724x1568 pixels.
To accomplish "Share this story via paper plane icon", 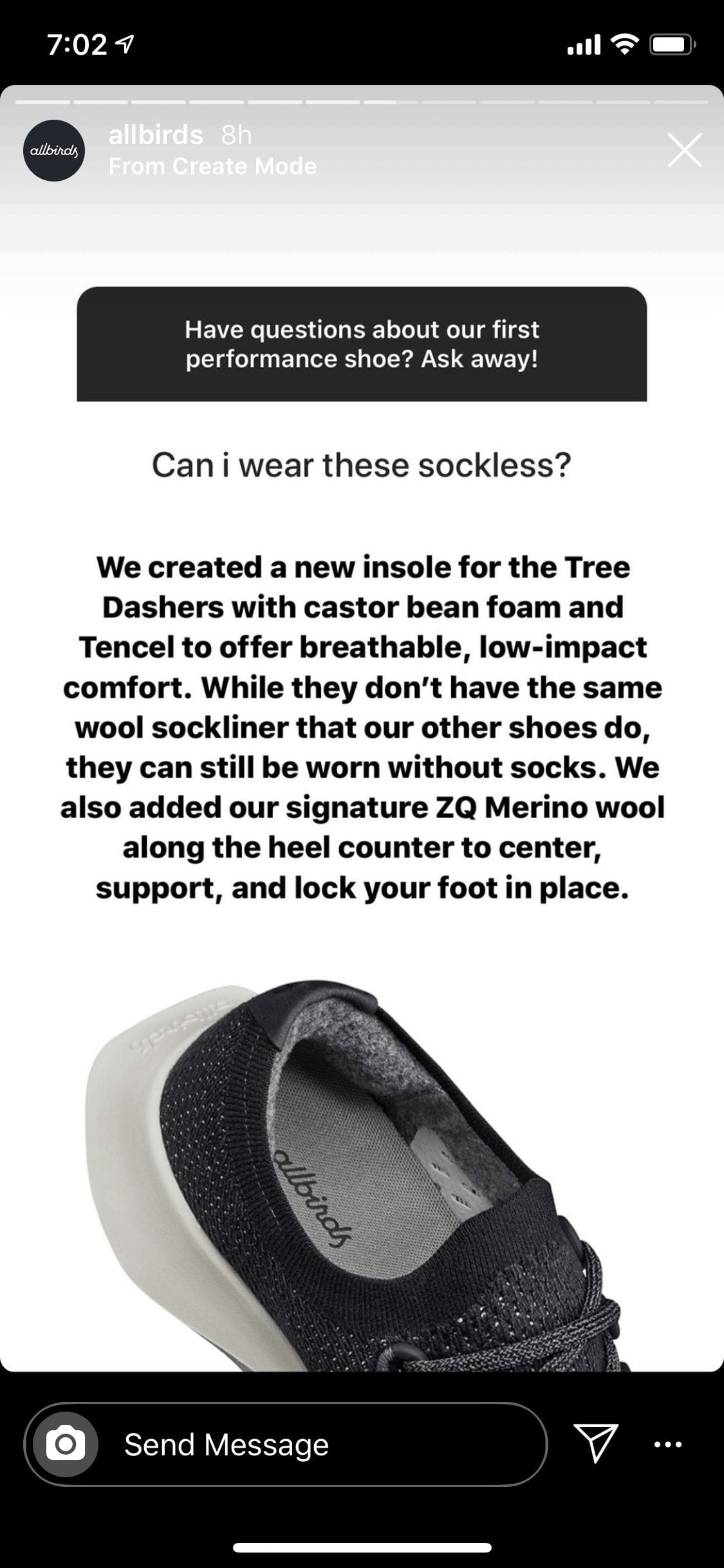I will coord(596,1443).
